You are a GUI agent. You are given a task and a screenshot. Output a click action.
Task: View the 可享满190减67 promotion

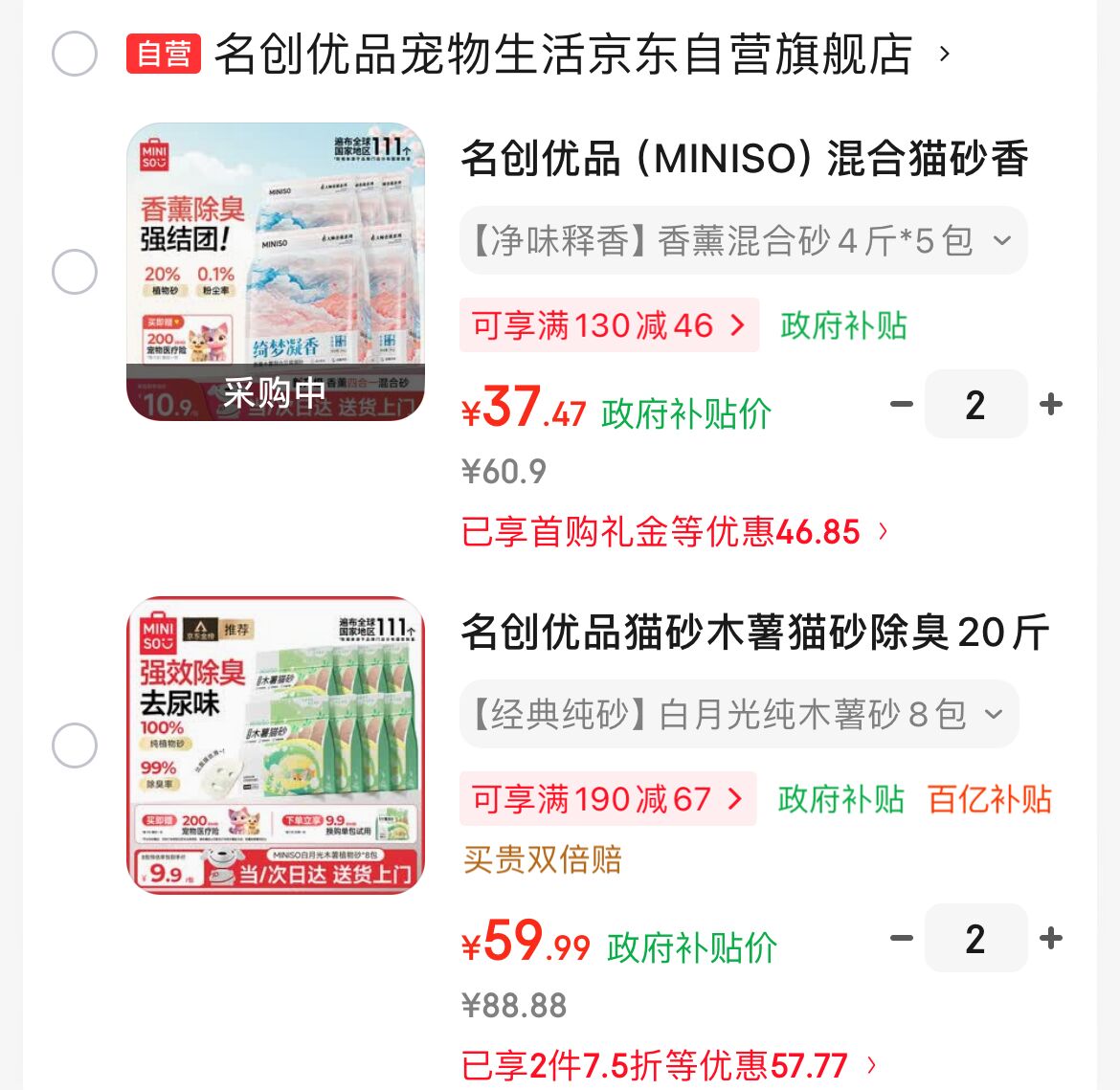[x=607, y=799]
